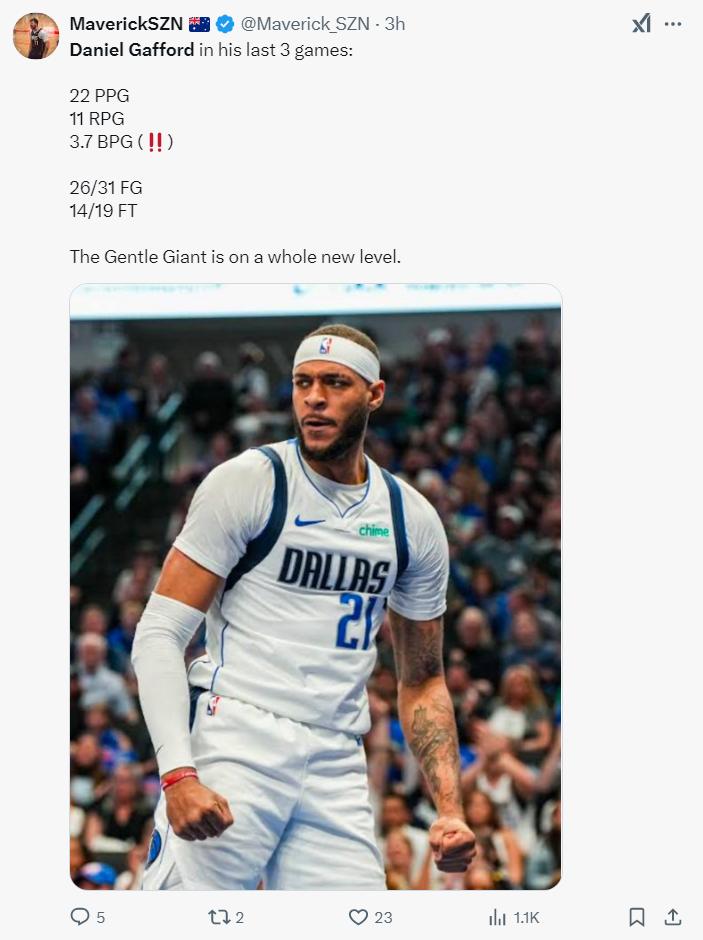Viewport: 703px width, 940px height.
Task: Open the Grok icon on the post
Action: point(641,24)
